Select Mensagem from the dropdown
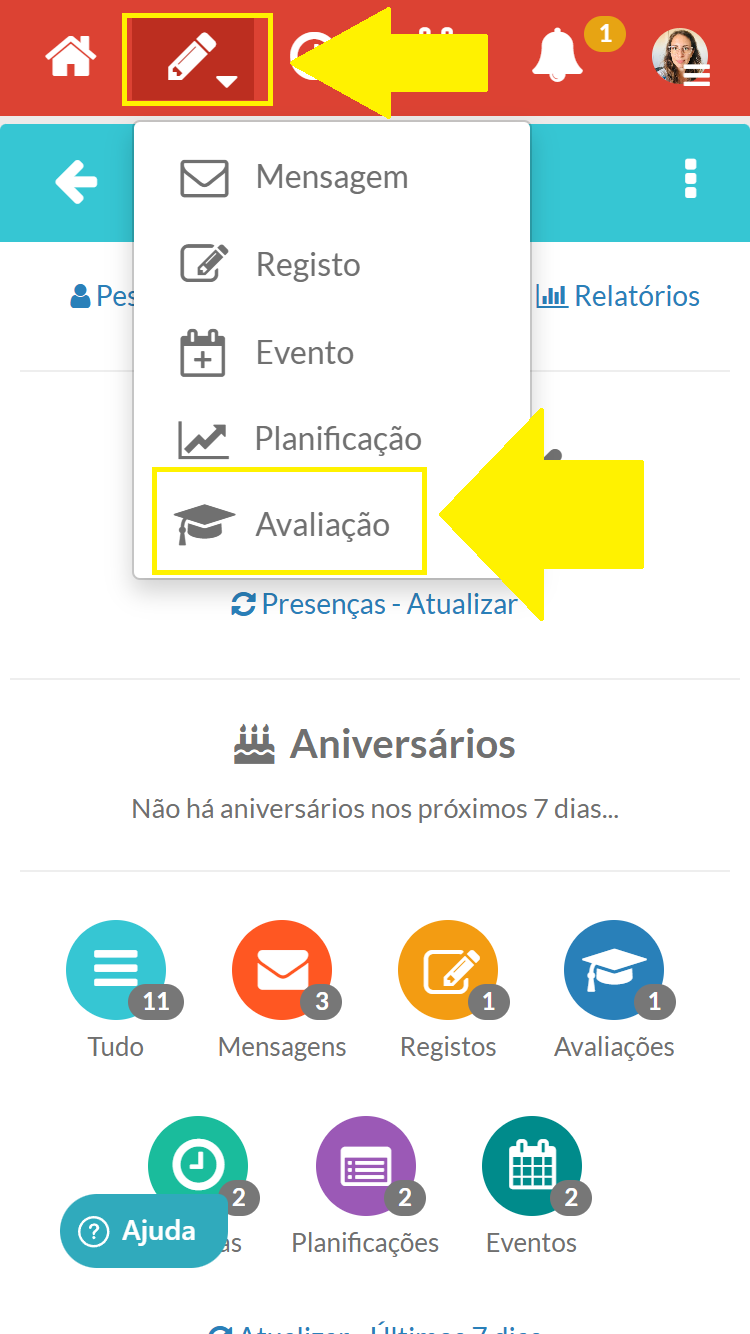 tap(330, 177)
